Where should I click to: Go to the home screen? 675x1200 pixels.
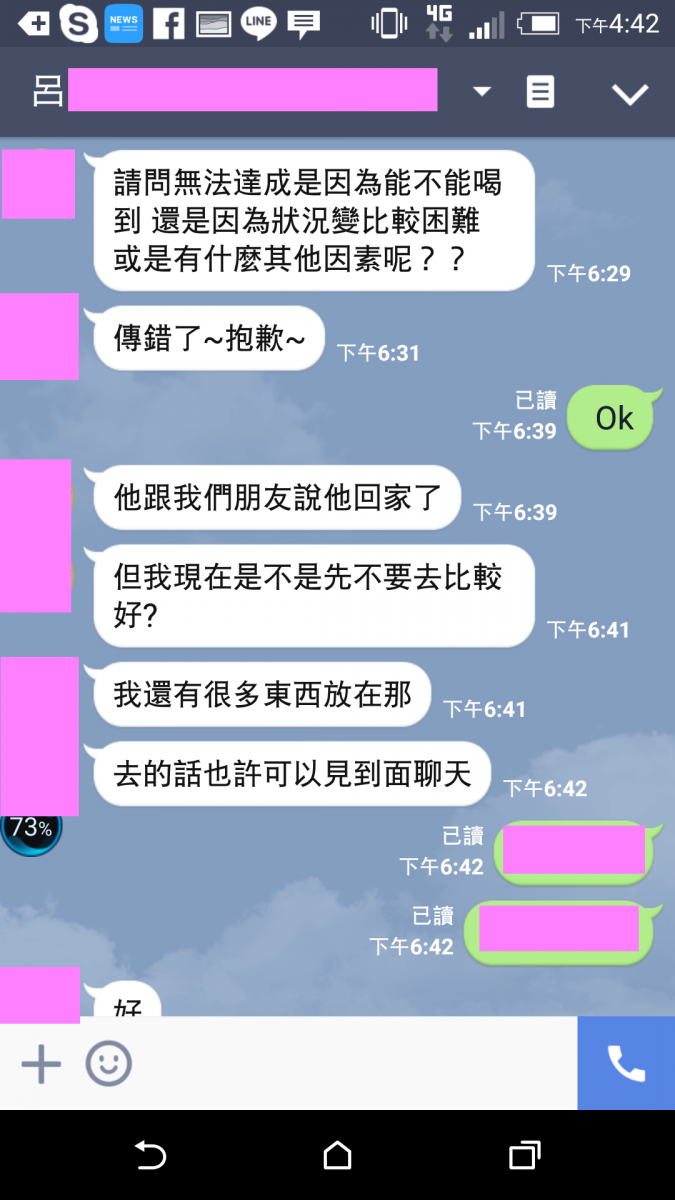pyautogui.click(x=338, y=1156)
